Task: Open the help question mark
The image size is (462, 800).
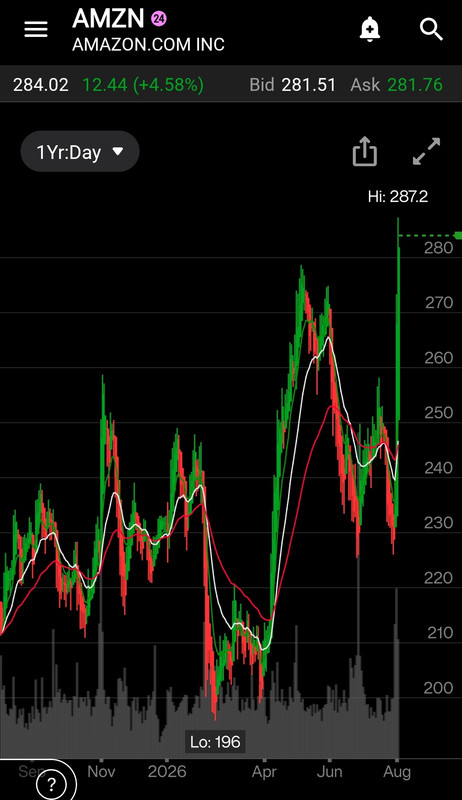Action: pos(50,785)
